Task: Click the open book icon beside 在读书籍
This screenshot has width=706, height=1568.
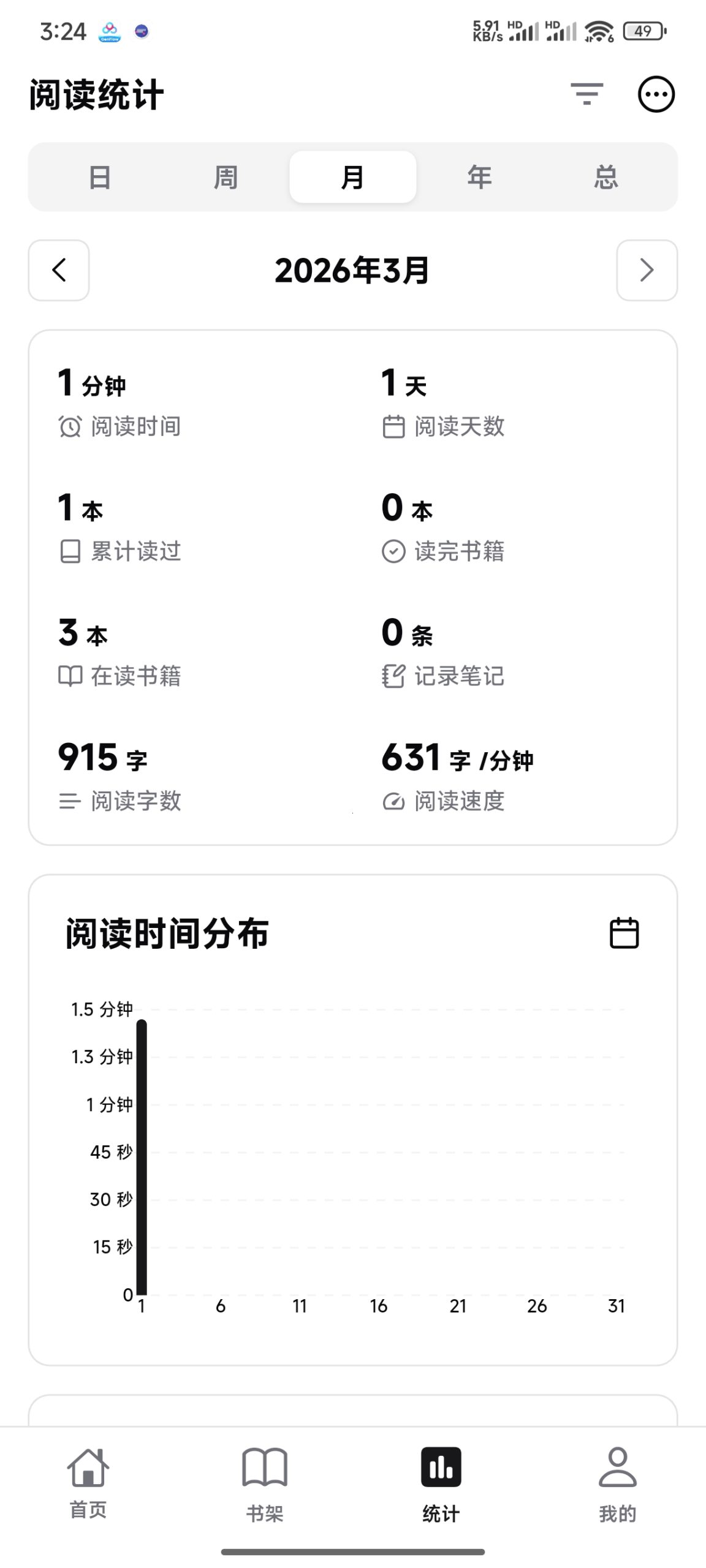Action: [x=69, y=677]
